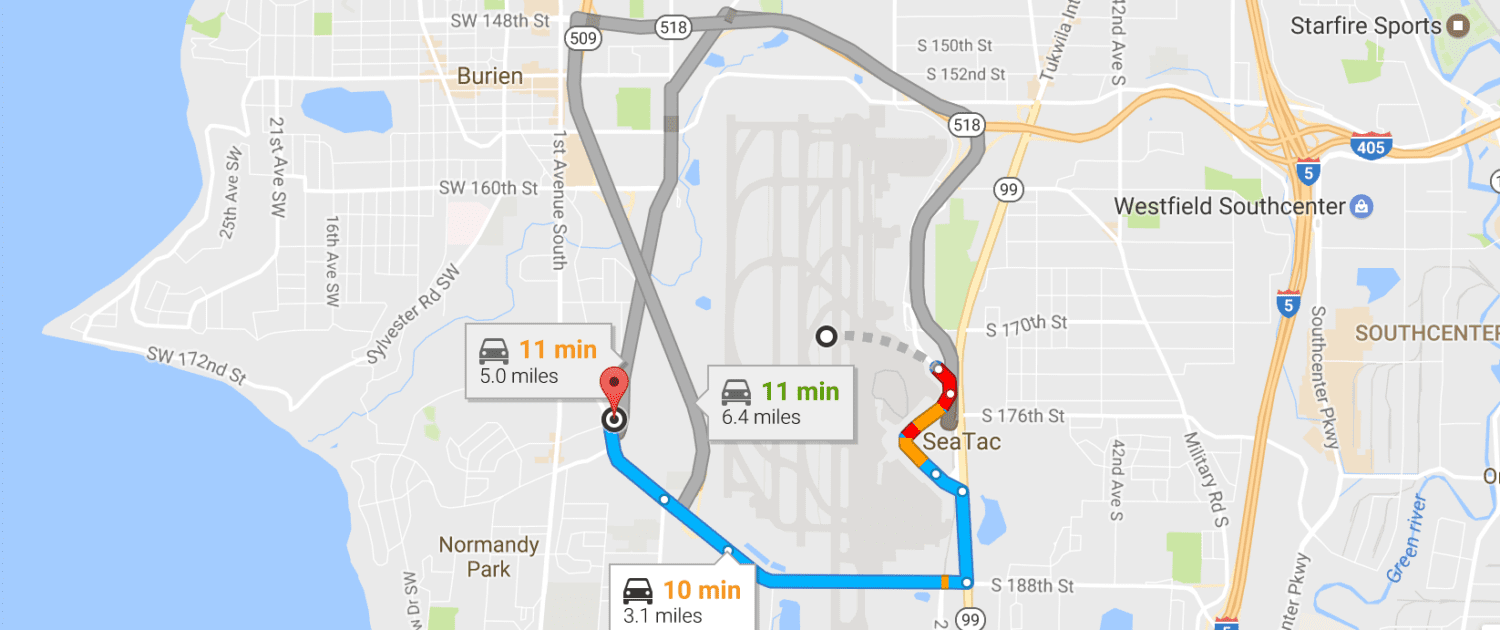Select the 11 min 5.0 miles route

tap(537, 362)
